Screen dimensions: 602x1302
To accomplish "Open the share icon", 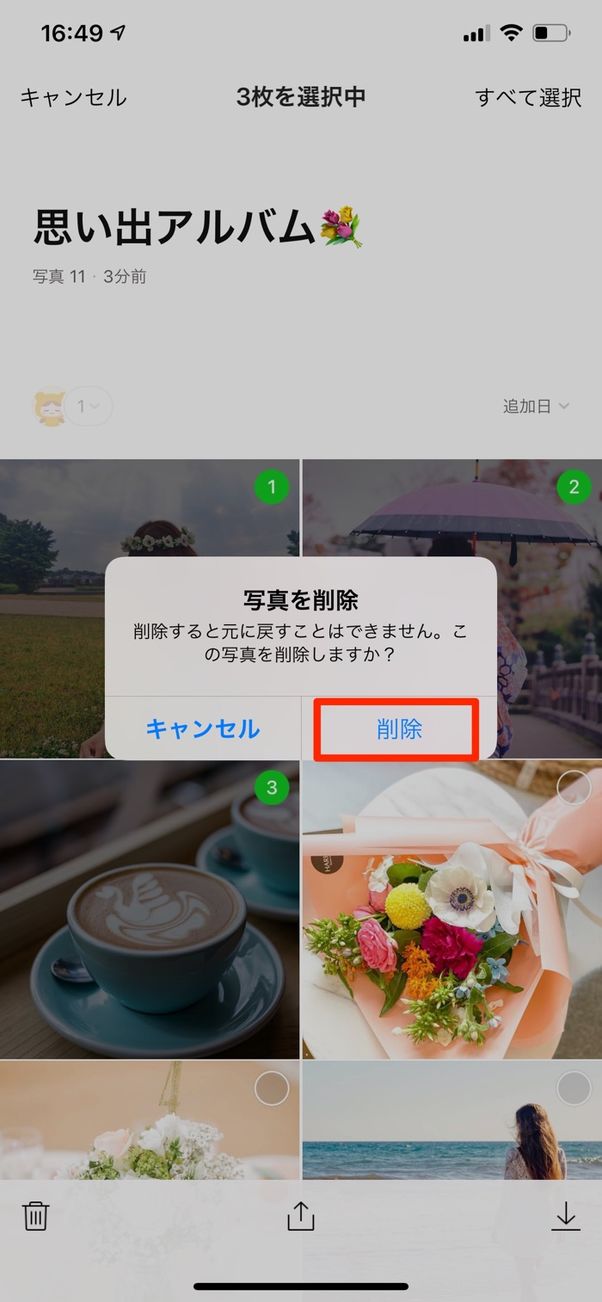I will point(300,1216).
